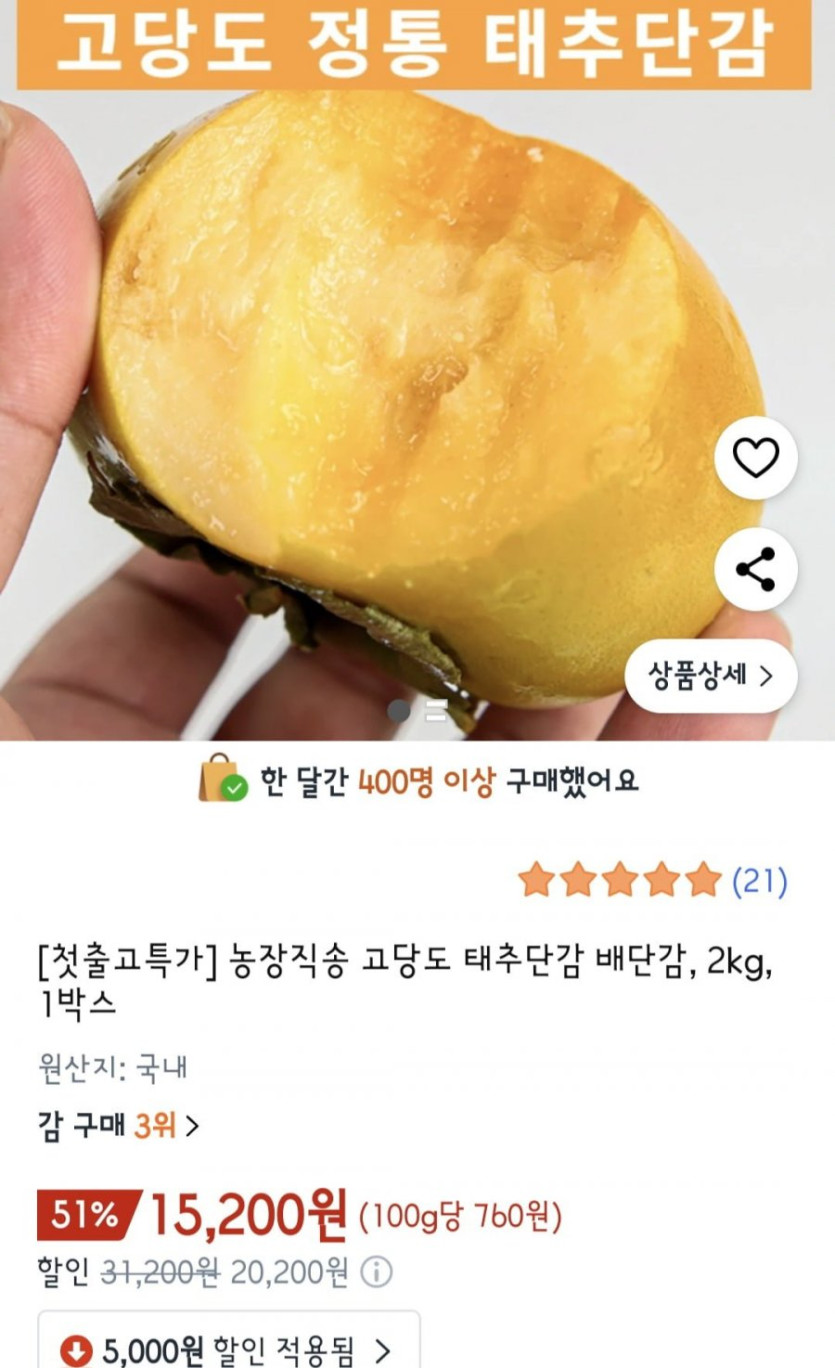Add the persimmon to wishlist with heart icon
The height and width of the screenshot is (1368, 835).
pos(755,458)
